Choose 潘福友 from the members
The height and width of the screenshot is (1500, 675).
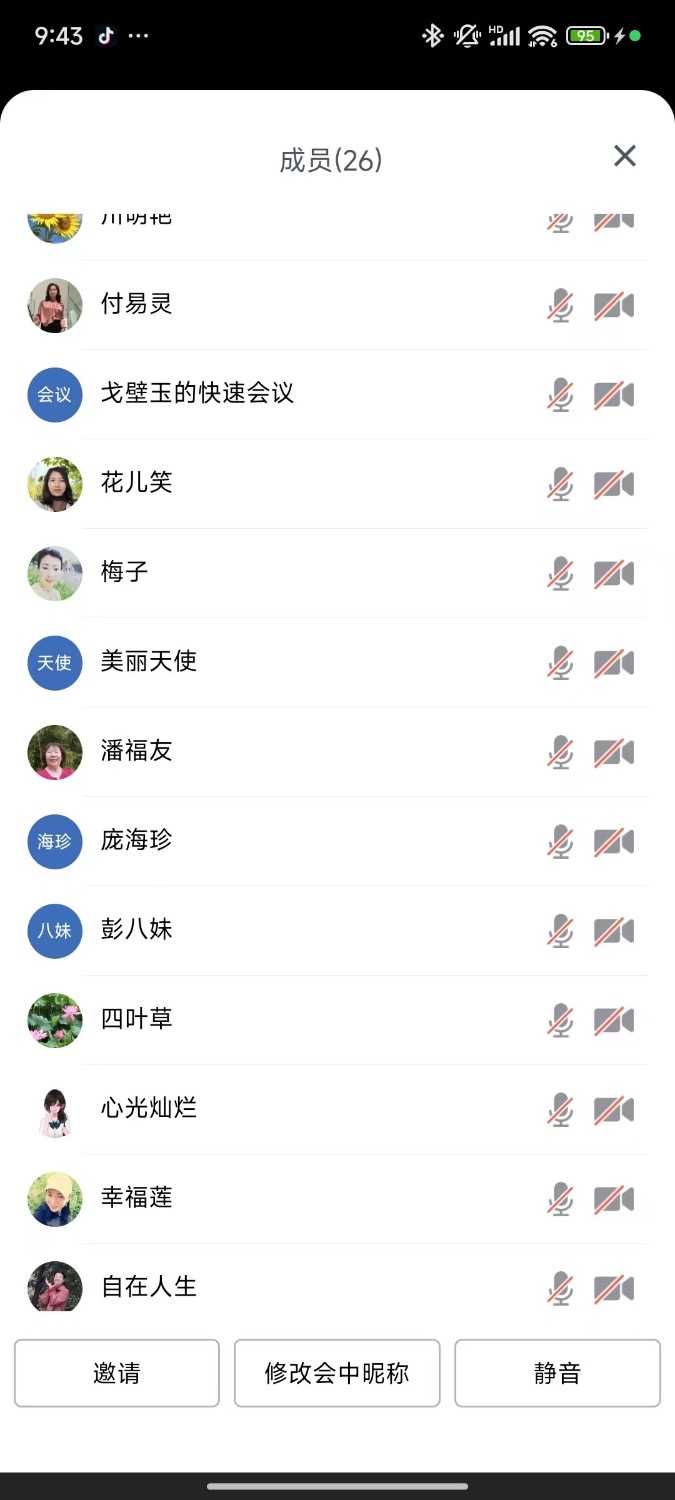tap(137, 751)
